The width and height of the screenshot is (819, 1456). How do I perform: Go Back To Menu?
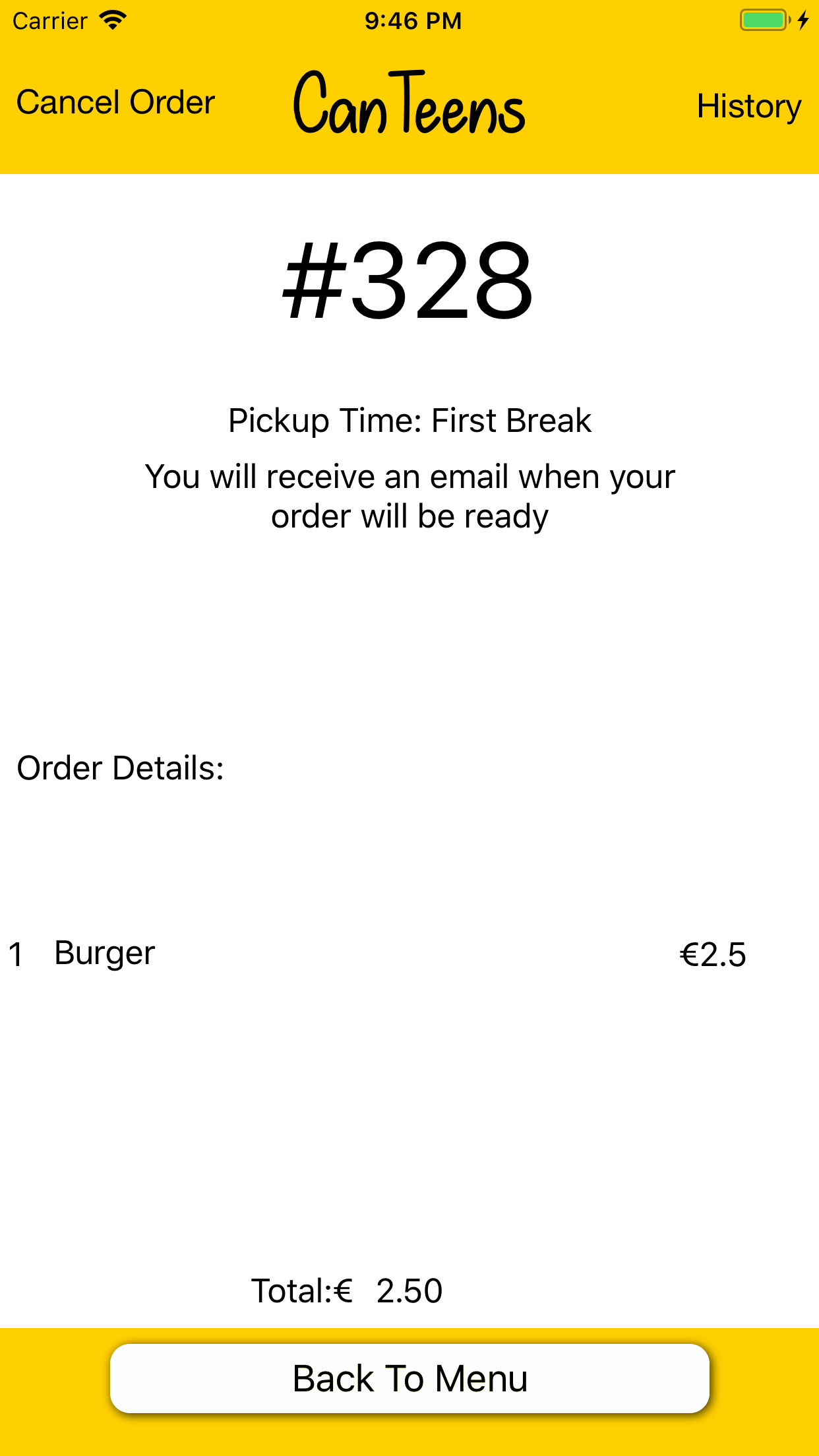click(409, 1378)
